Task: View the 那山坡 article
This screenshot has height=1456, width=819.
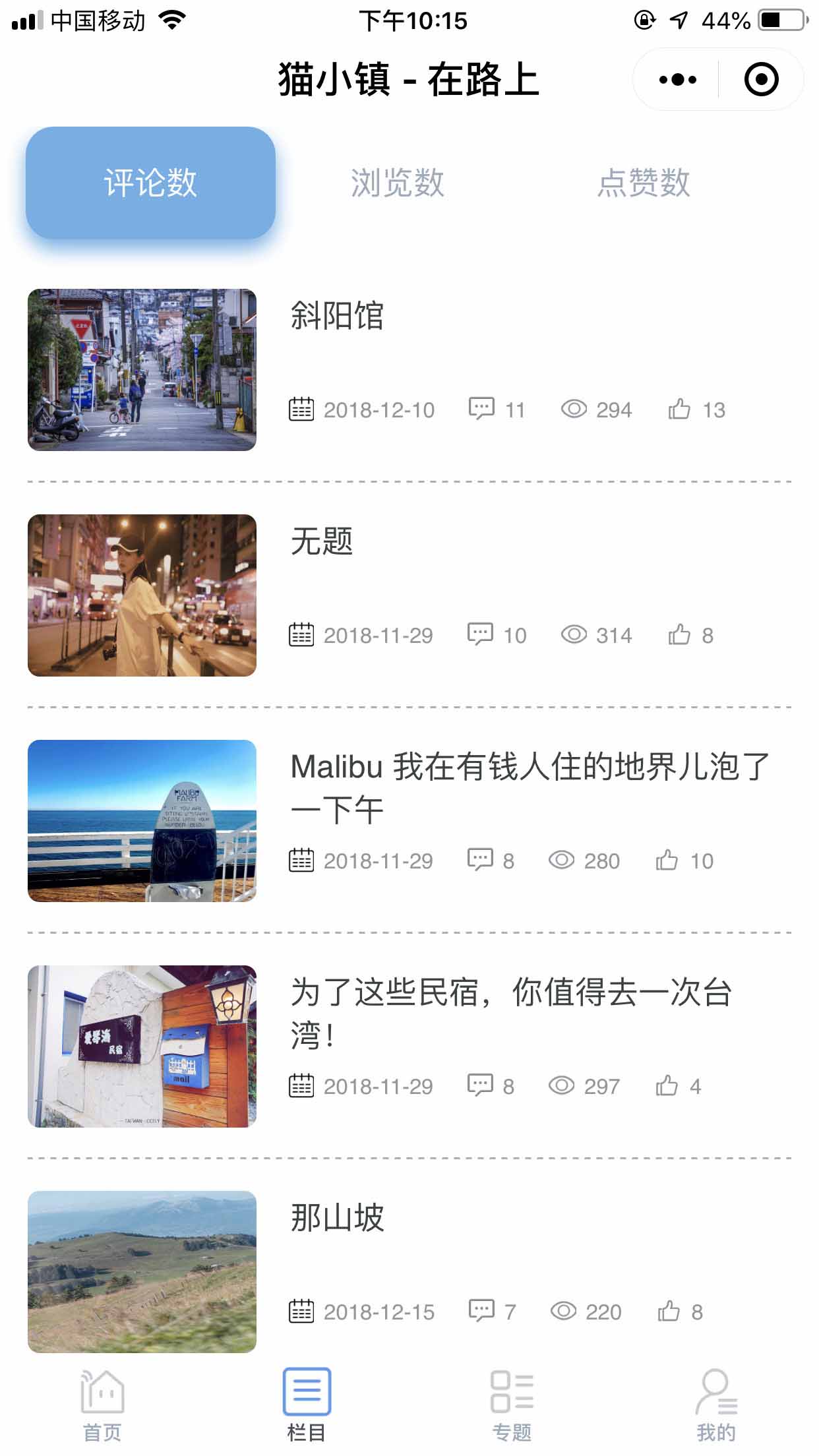Action: click(337, 1218)
